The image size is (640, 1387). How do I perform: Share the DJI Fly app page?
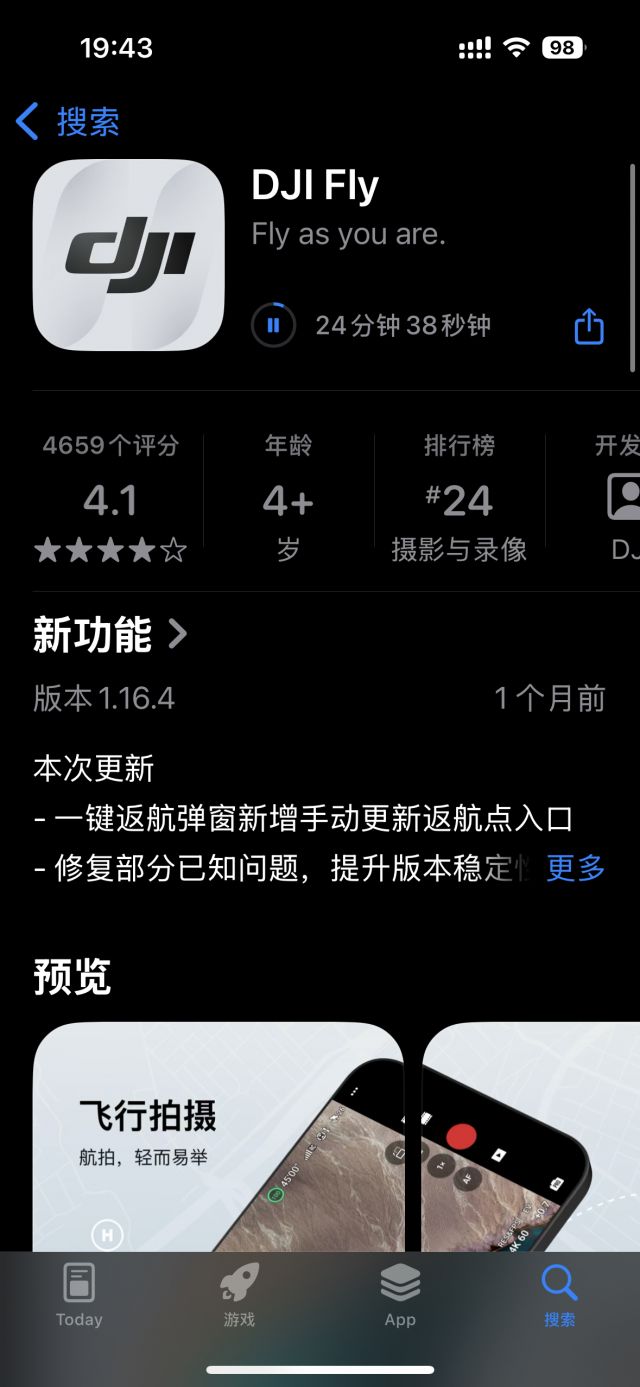(x=589, y=326)
